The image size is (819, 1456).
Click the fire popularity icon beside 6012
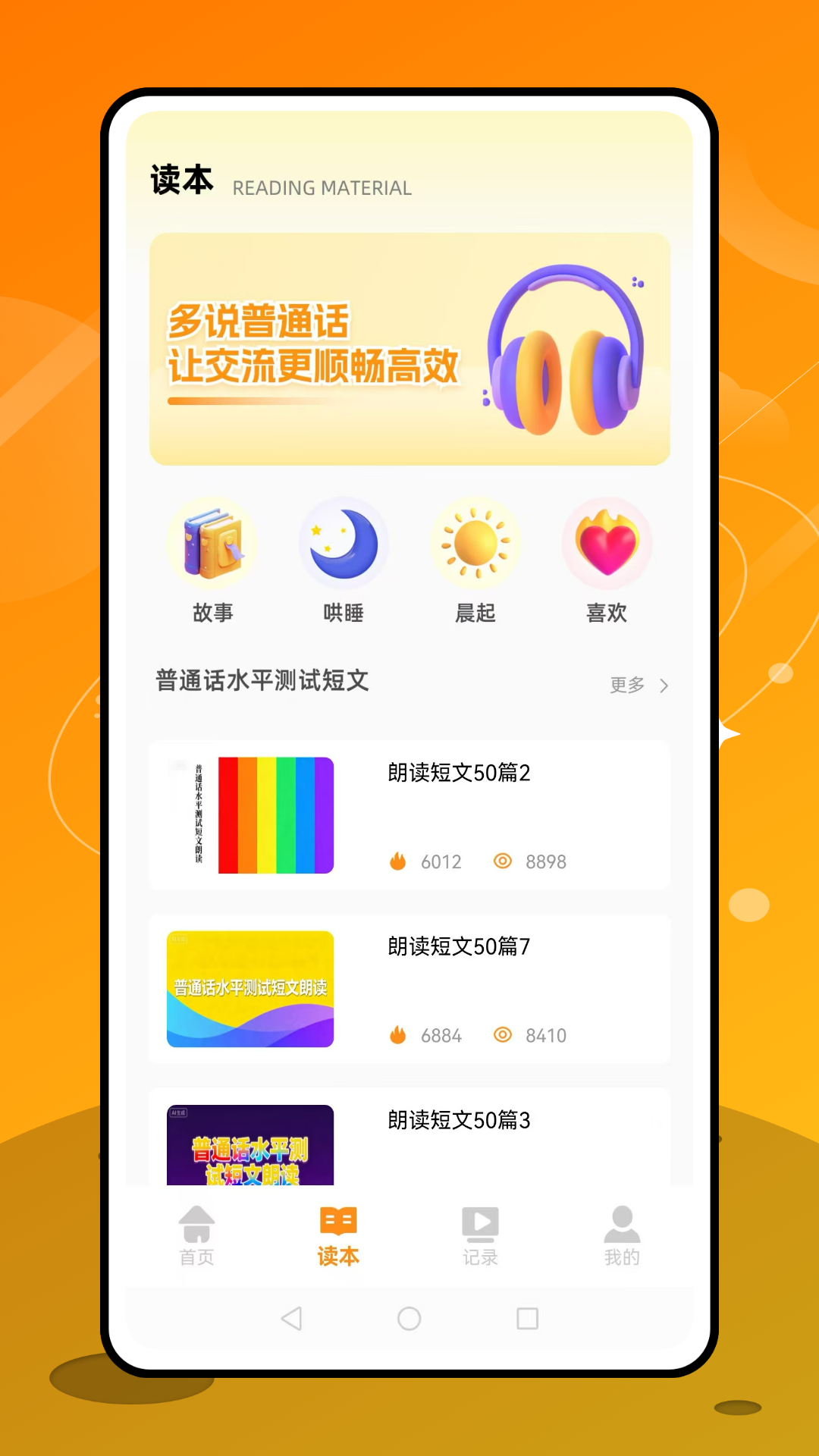tap(400, 861)
